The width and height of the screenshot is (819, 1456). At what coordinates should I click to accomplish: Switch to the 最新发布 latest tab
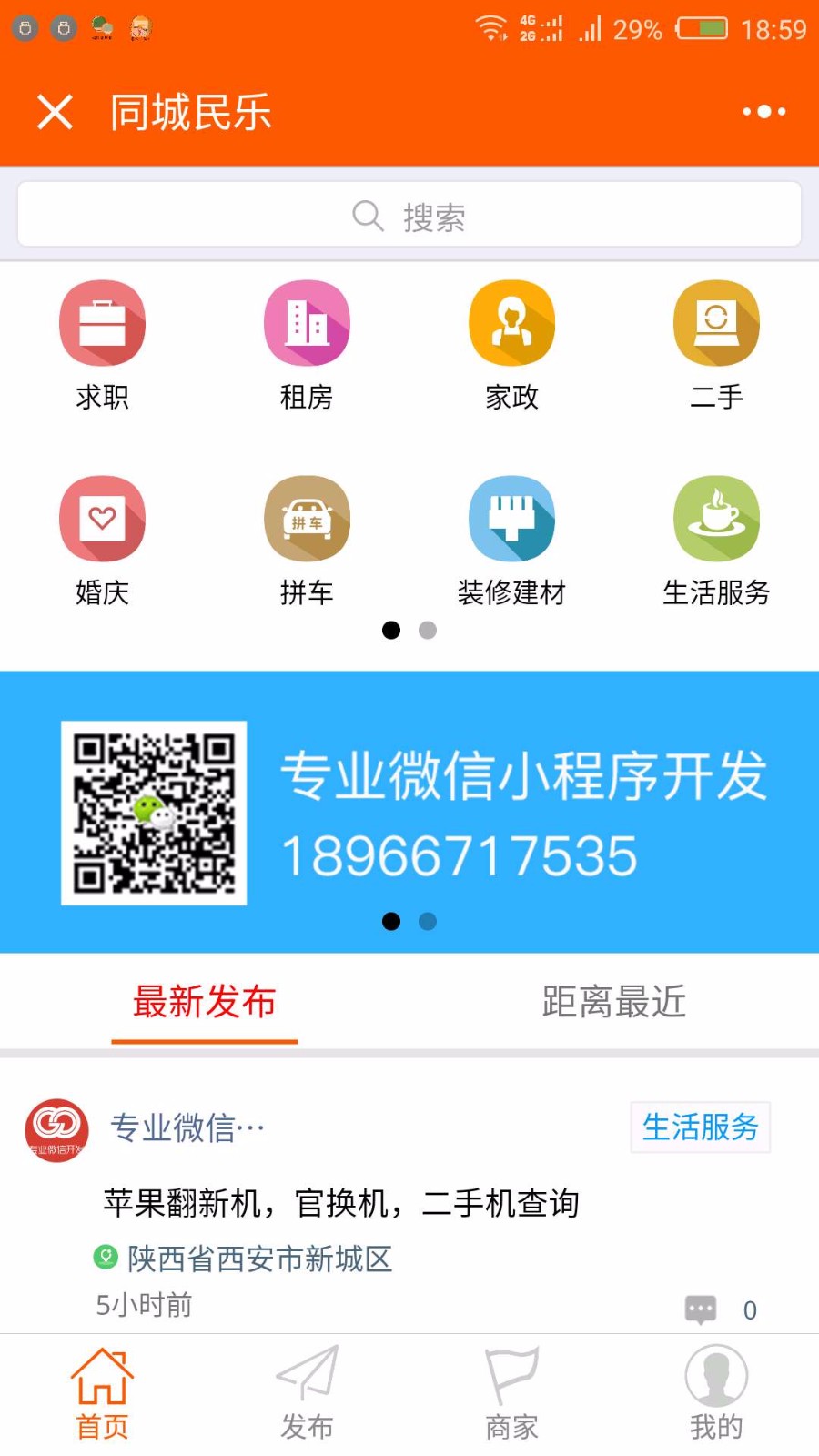(x=204, y=1002)
